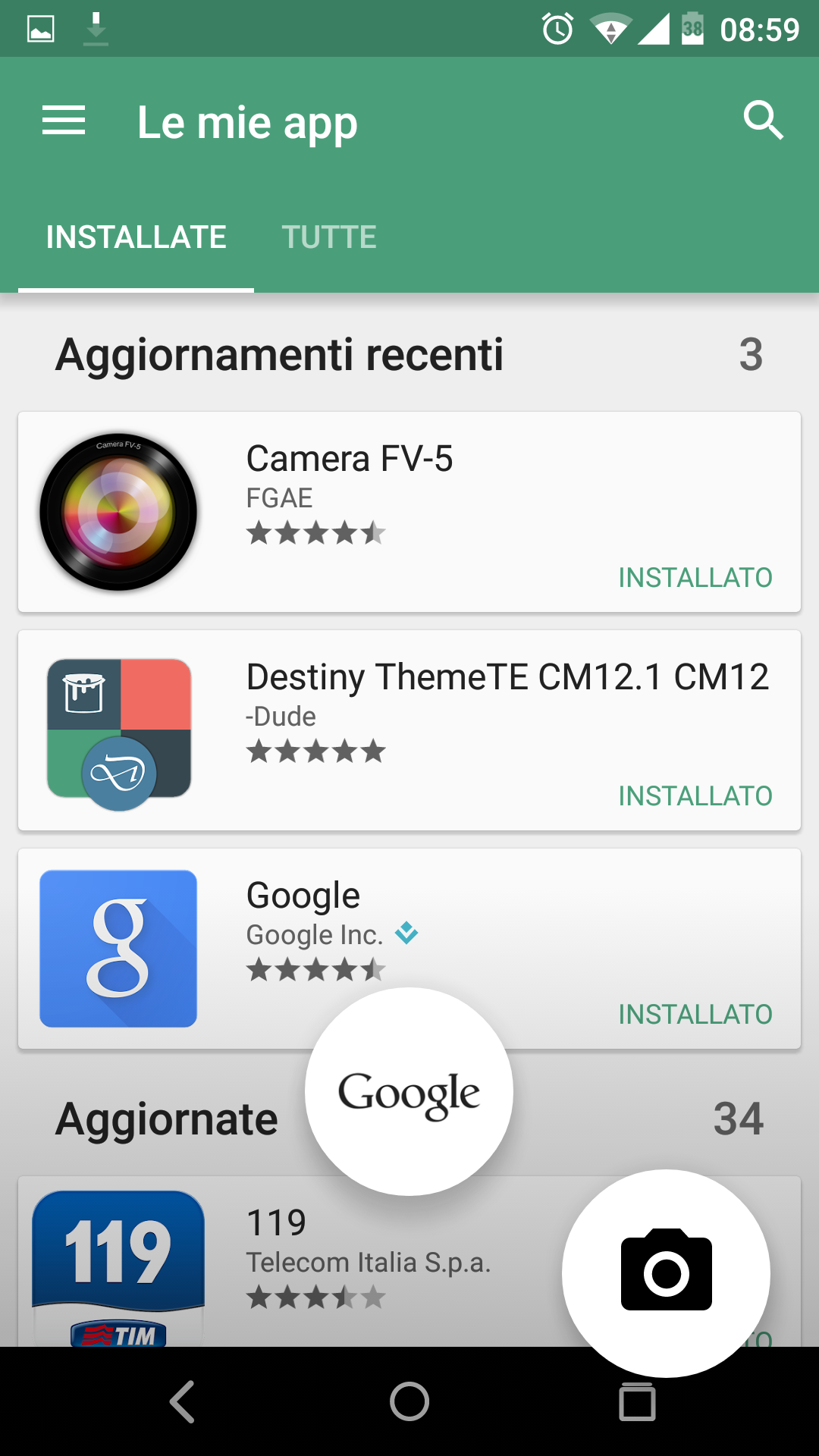Open the hamburger navigation drawer
819x1456 pixels.
click(64, 121)
